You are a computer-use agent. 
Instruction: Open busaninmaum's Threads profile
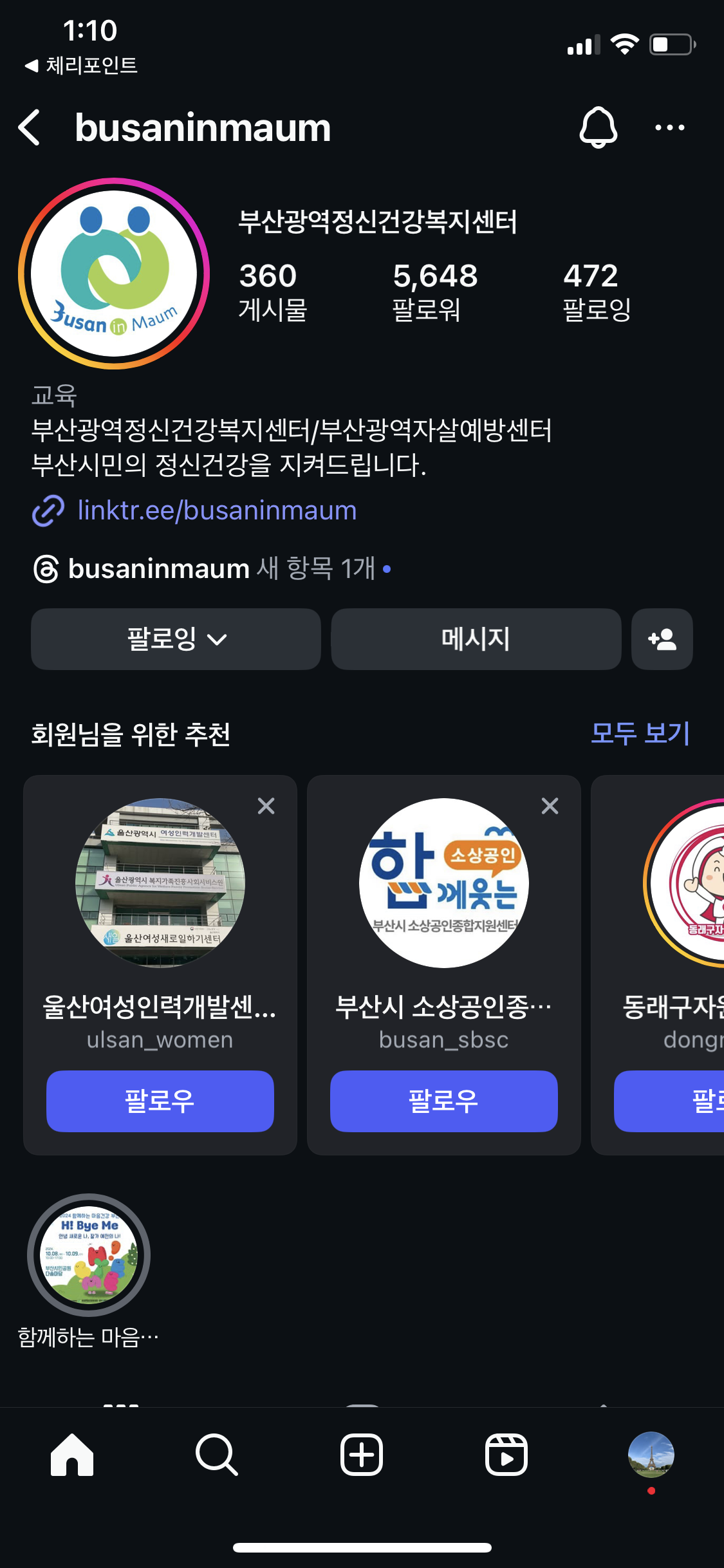[x=158, y=569]
